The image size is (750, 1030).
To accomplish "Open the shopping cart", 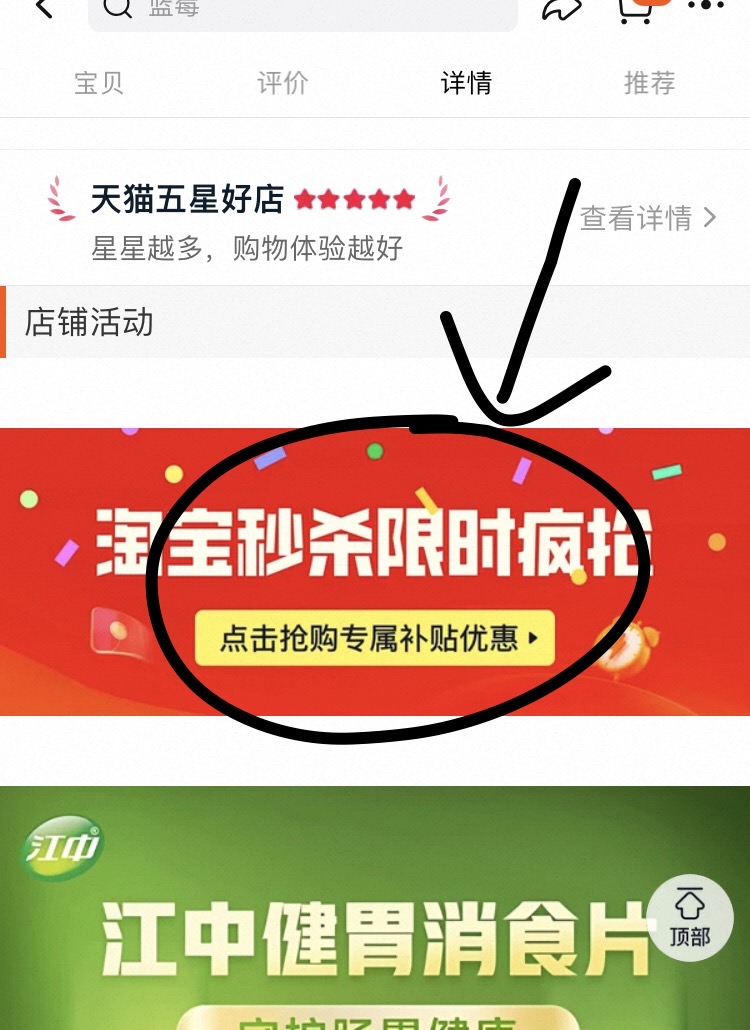I will click(635, 8).
